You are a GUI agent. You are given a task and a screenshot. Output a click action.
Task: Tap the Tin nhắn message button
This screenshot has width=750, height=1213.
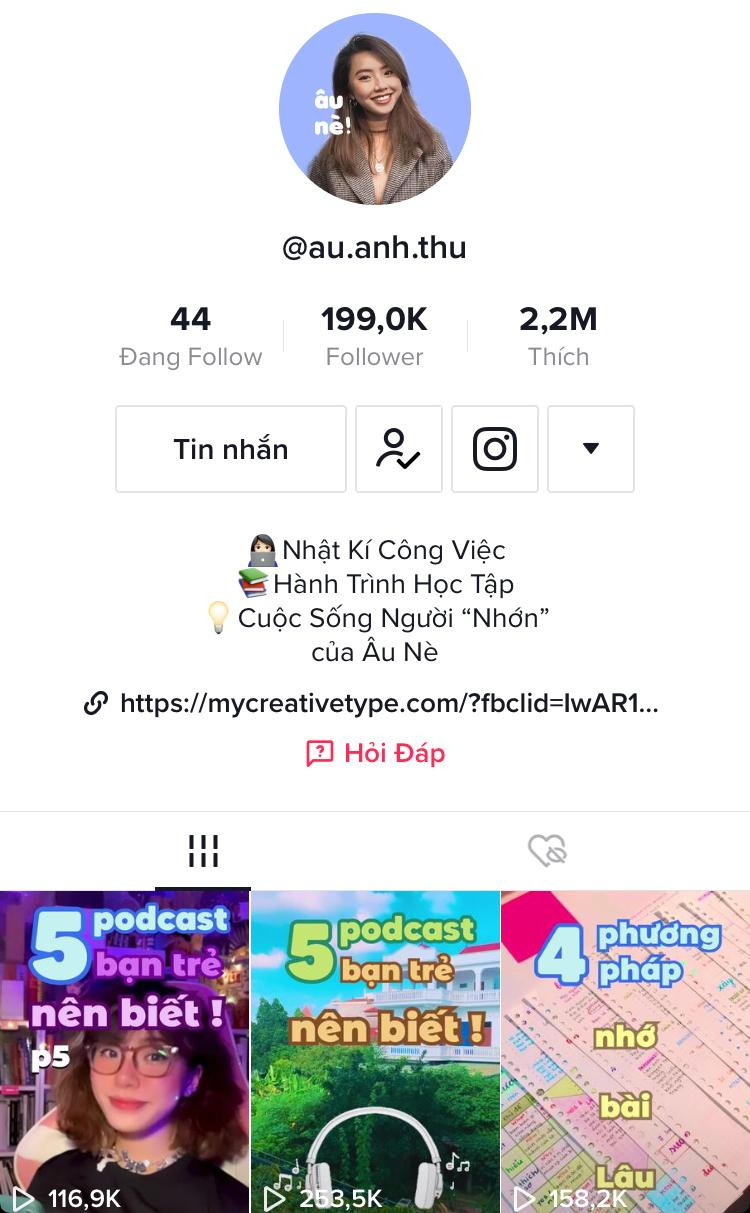tap(231, 449)
